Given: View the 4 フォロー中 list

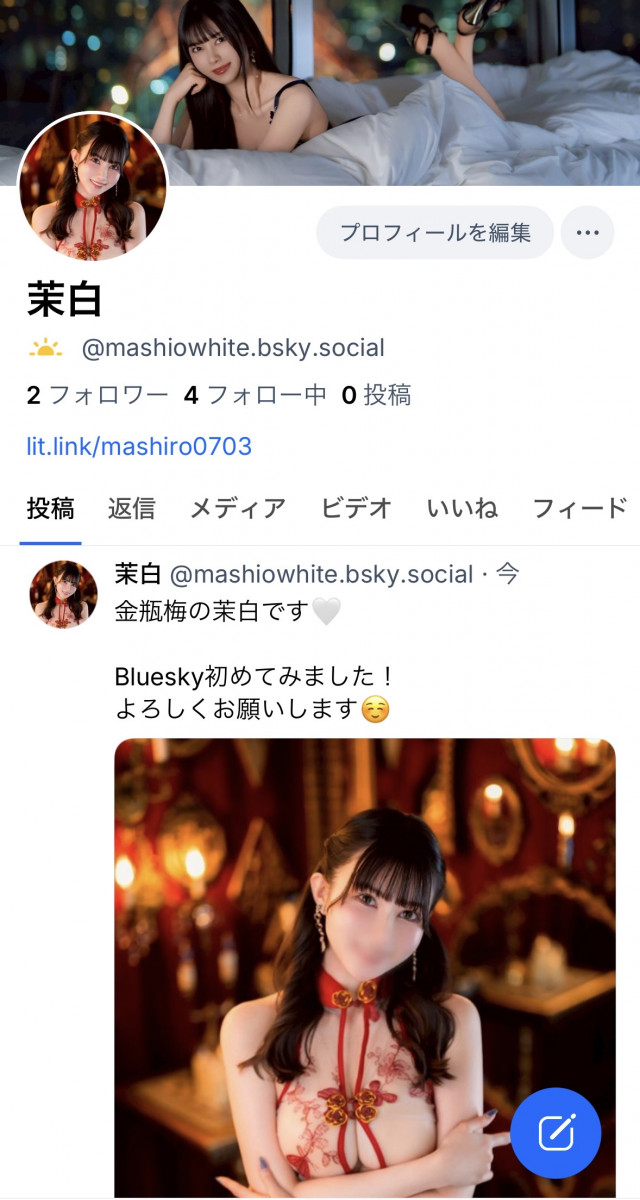Looking at the screenshot, I should [x=255, y=395].
